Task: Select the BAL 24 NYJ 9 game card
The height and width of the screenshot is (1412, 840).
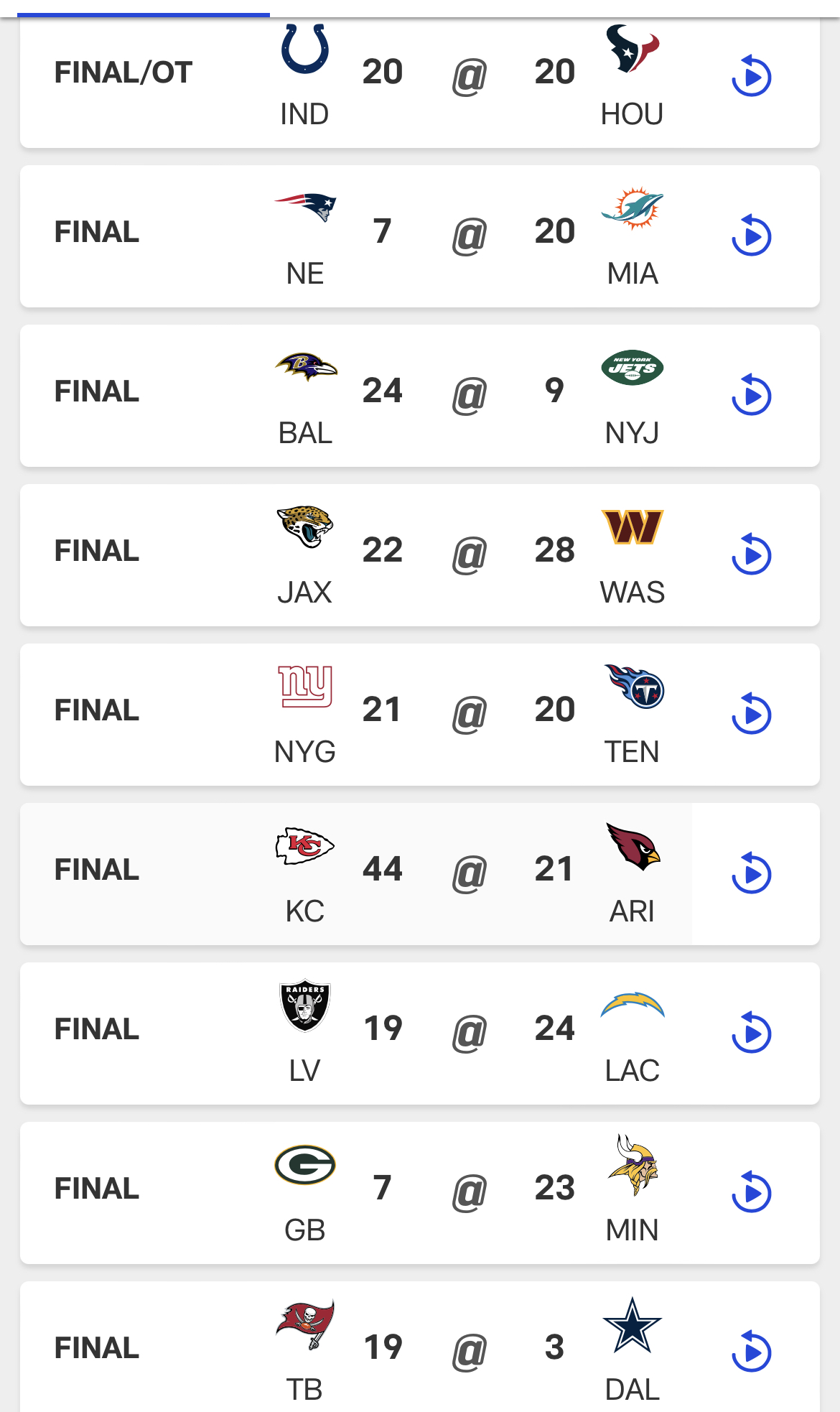Action: [359, 395]
